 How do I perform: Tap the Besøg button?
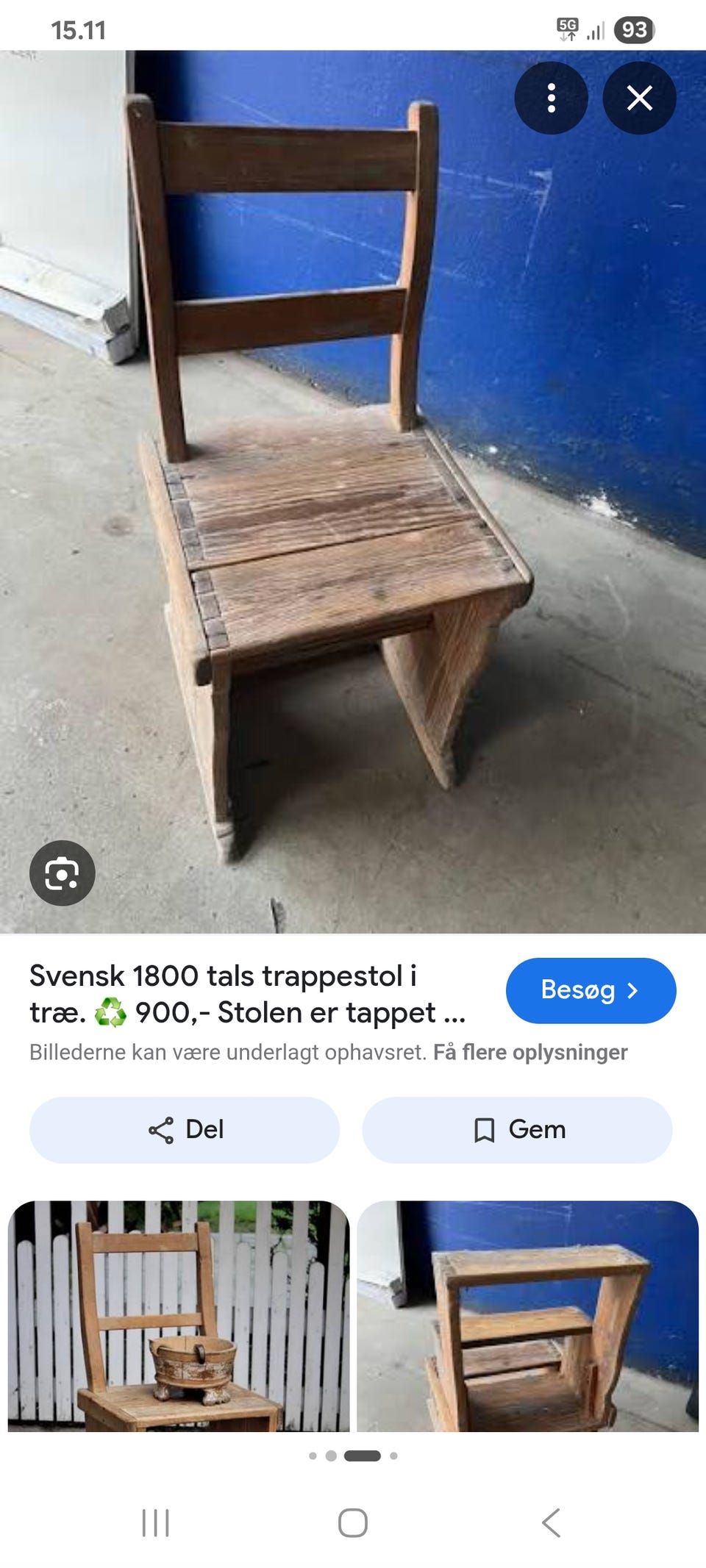pyautogui.click(x=591, y=990)
